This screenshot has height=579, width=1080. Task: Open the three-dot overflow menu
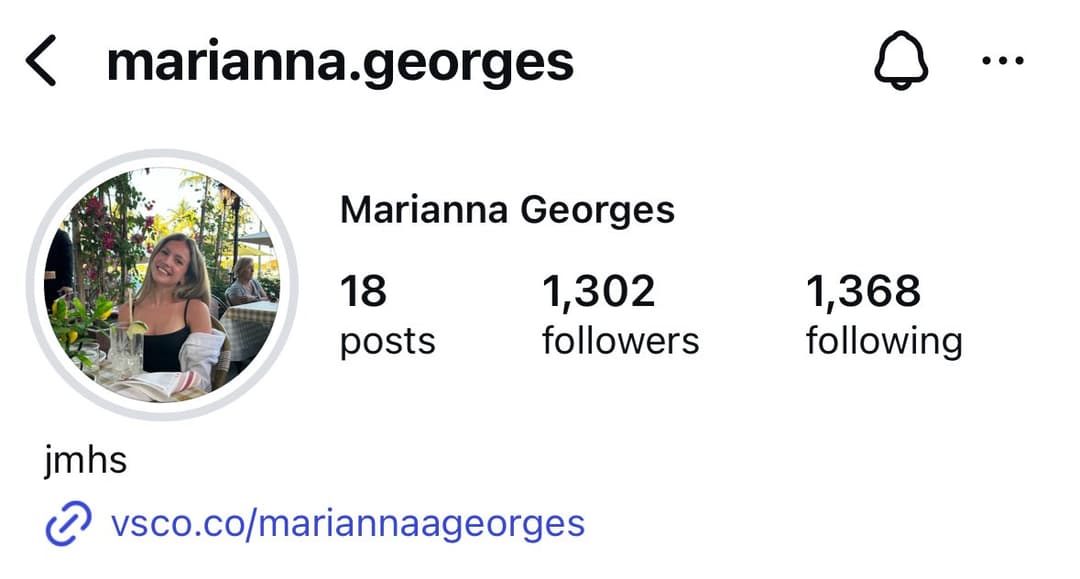pos(1003,62)
